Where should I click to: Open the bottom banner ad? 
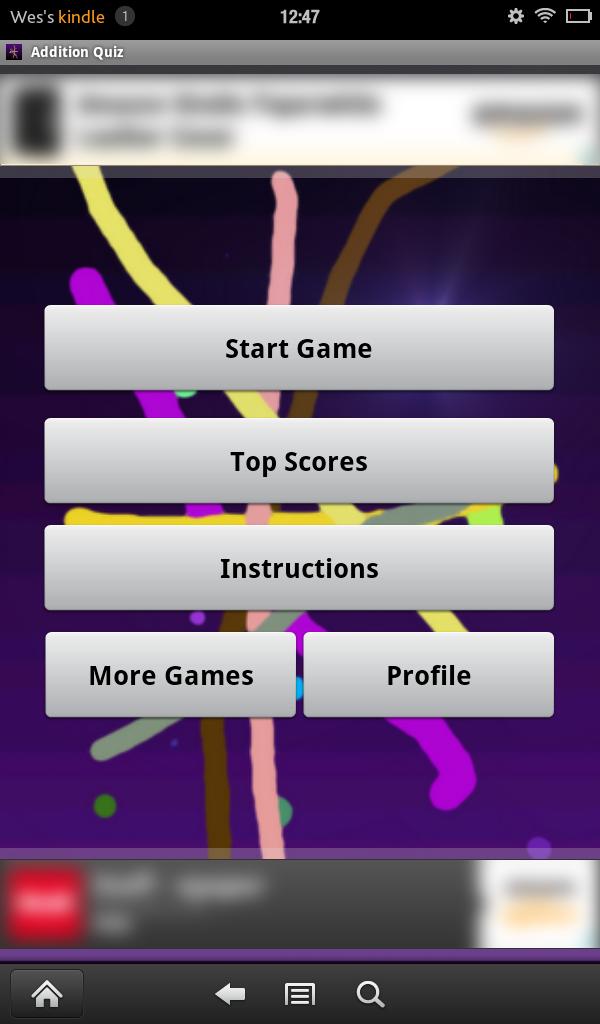coord(300,903)
